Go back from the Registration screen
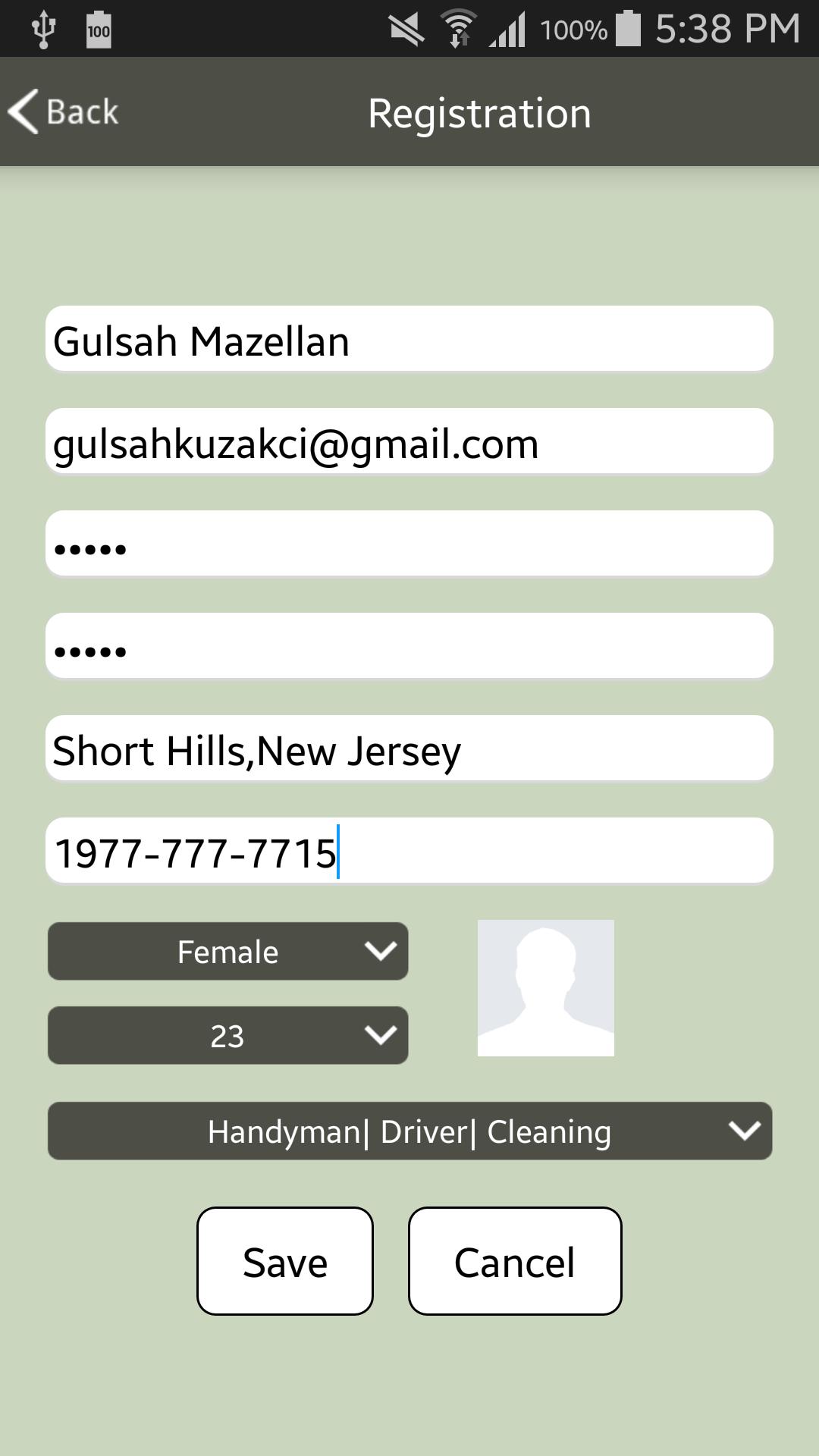 coord(64,112)
